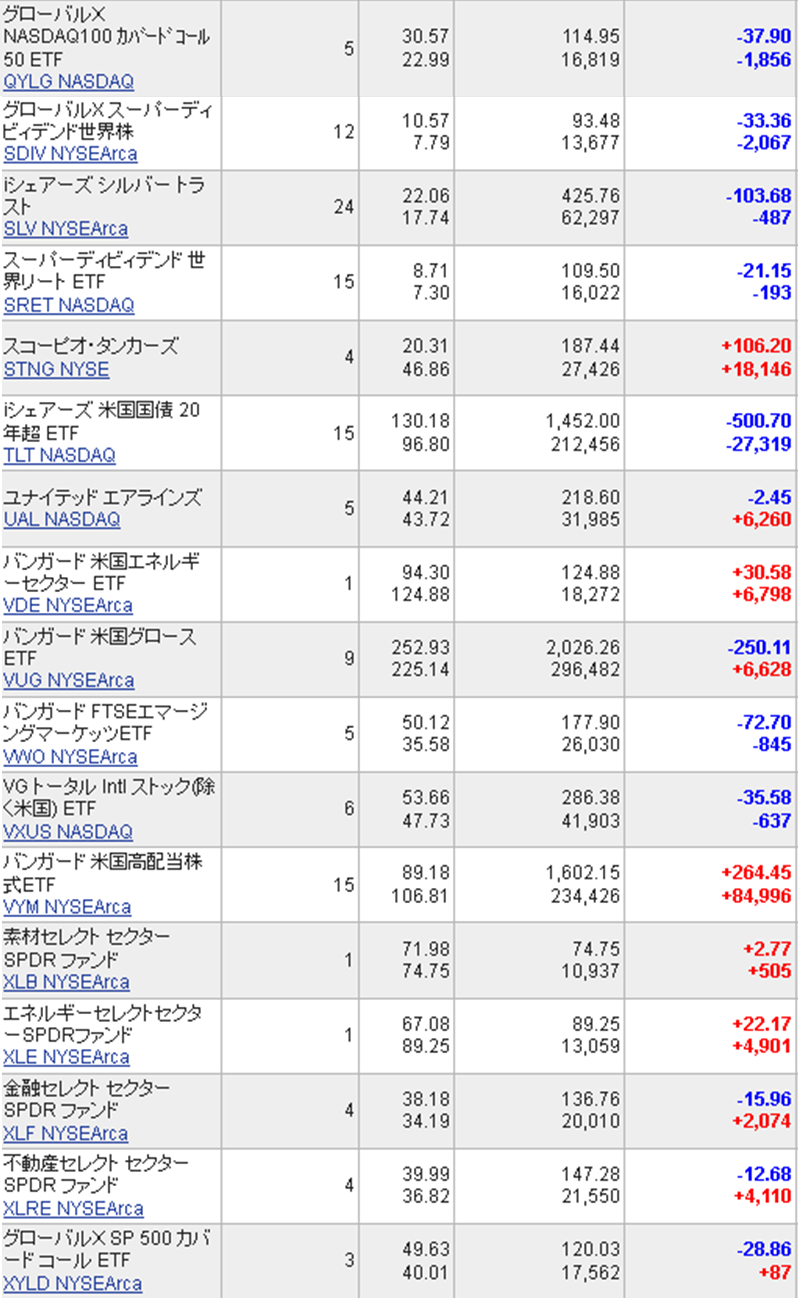Open the QYLG NASDAQ ticker link
The width and height of the screenshot is (798, 1298).
pos(68,82)
